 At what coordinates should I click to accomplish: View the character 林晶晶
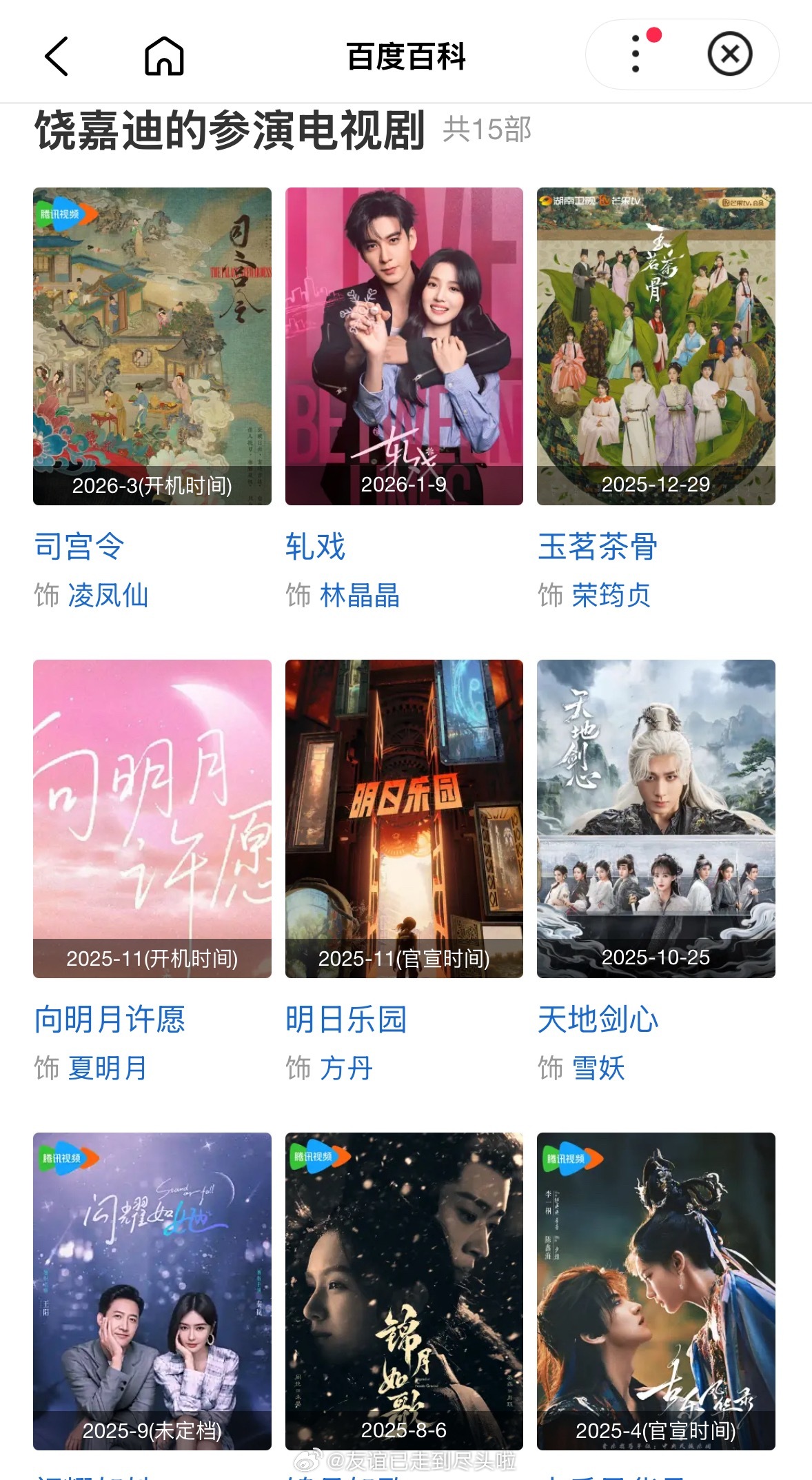(360, 595)
